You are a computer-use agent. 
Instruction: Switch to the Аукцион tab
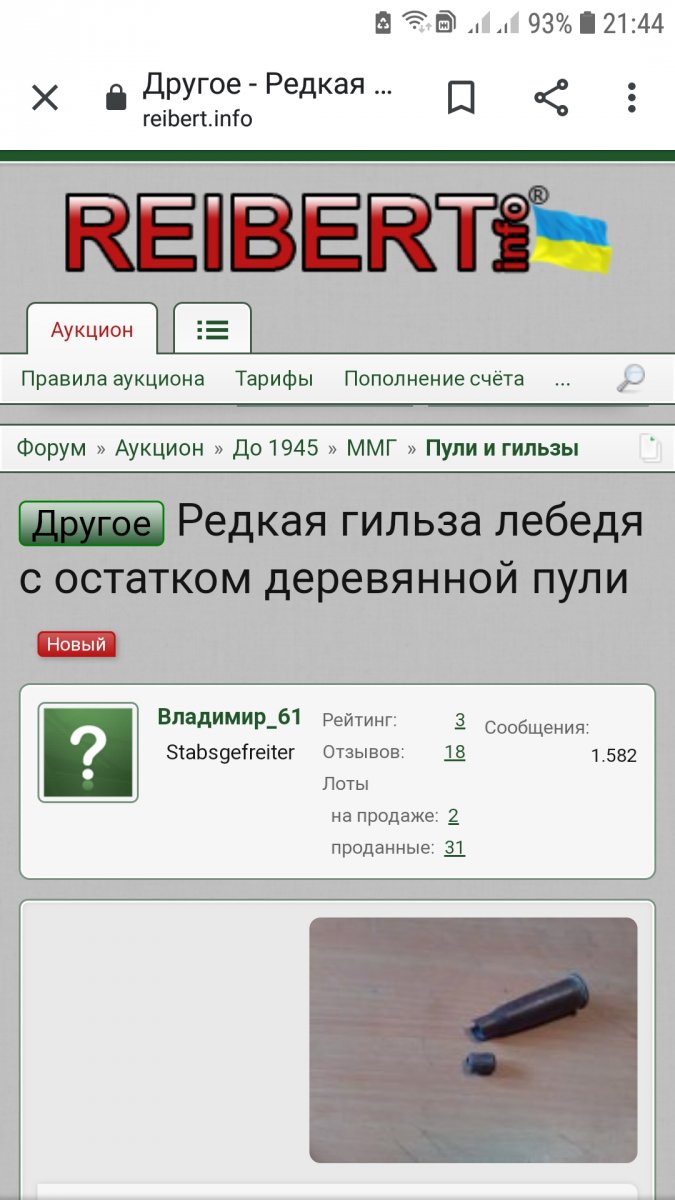pyautogui.click(x=92, y=330)
